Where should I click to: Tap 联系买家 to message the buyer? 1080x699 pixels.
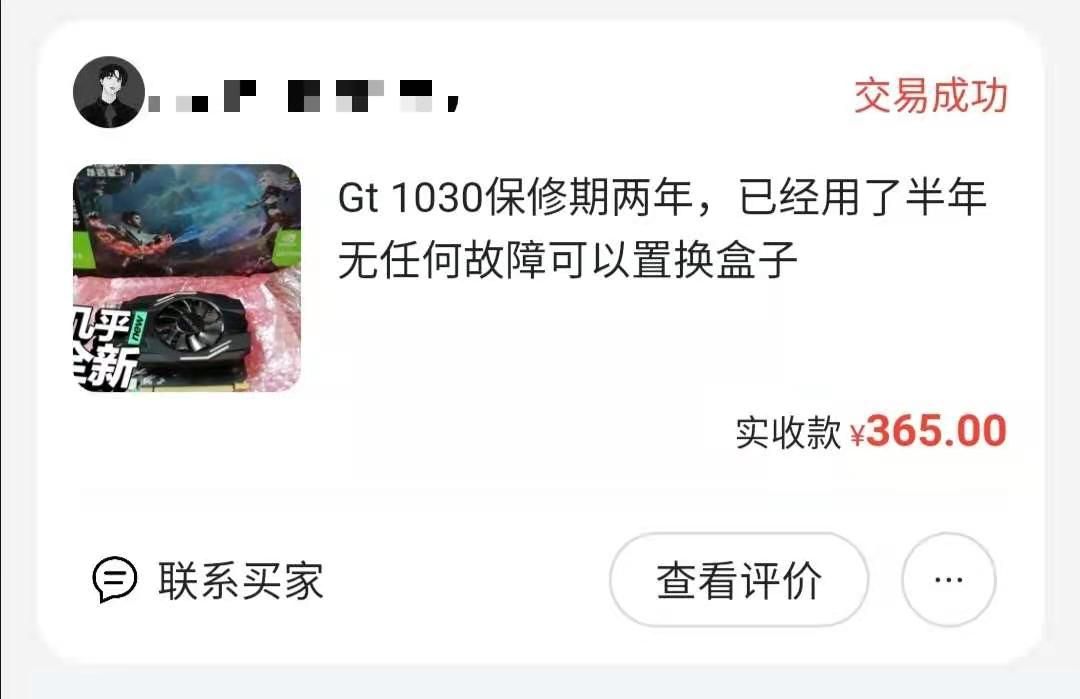pos(210,580)
